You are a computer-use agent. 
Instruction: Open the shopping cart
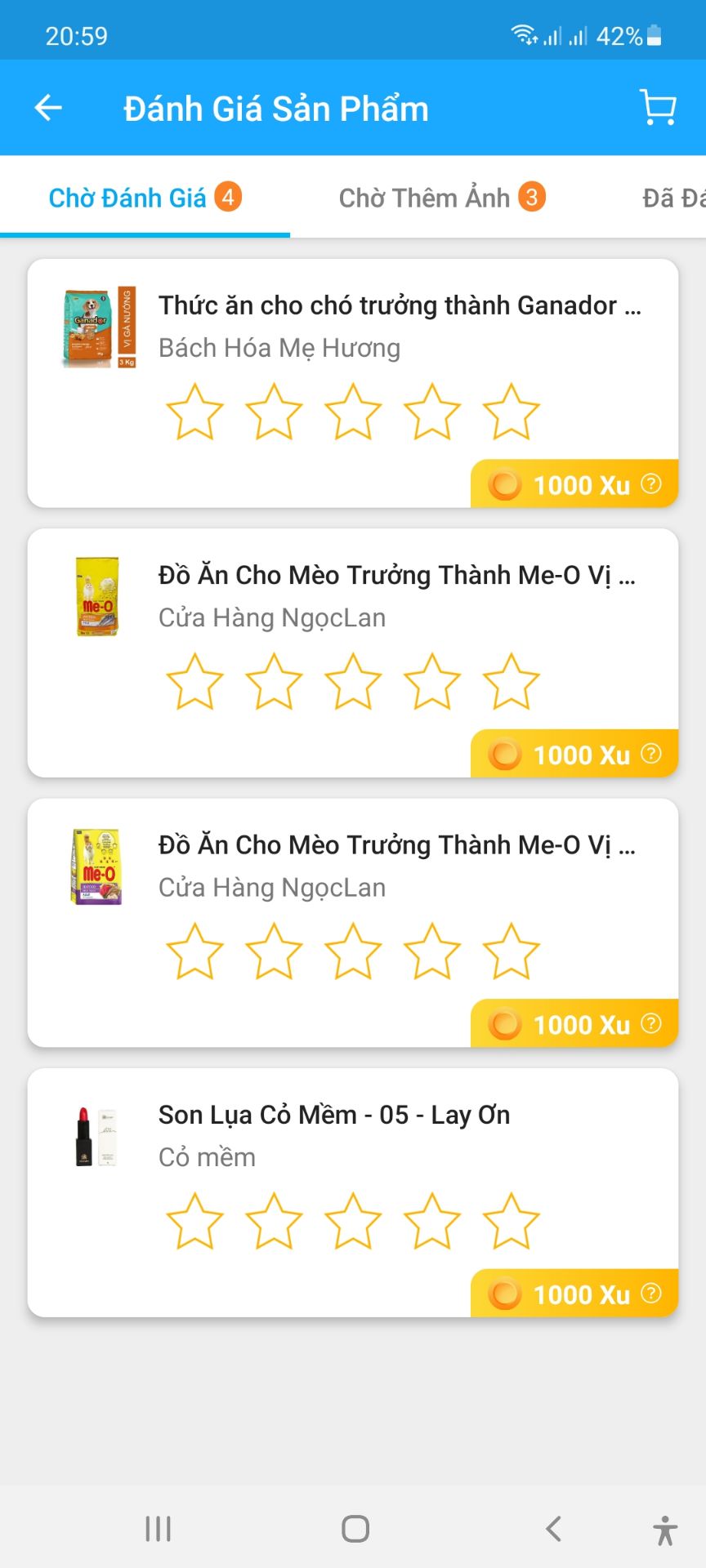click(659, 107)
